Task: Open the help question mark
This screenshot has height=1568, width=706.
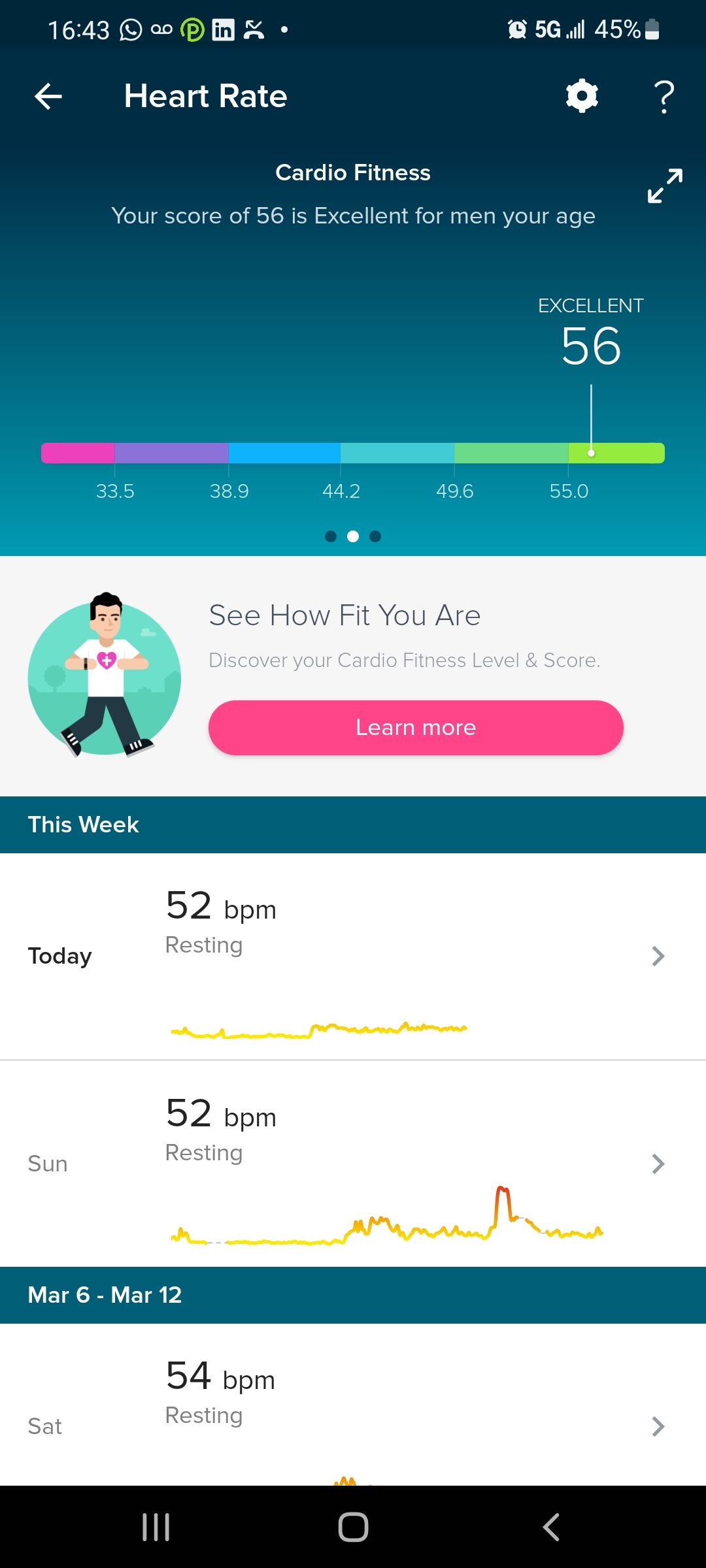Action: coord(664,97)
